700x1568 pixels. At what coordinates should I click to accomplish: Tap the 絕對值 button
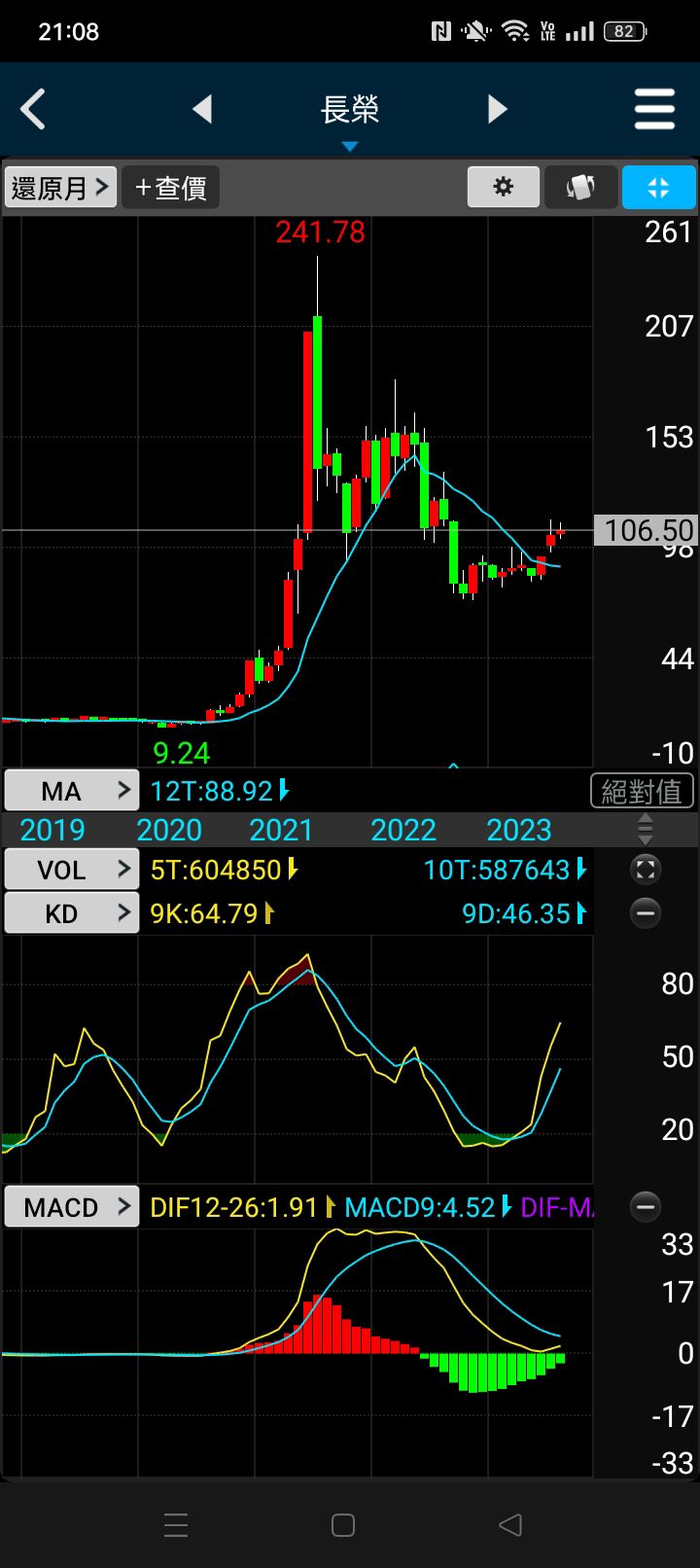[x=642, y=791]
